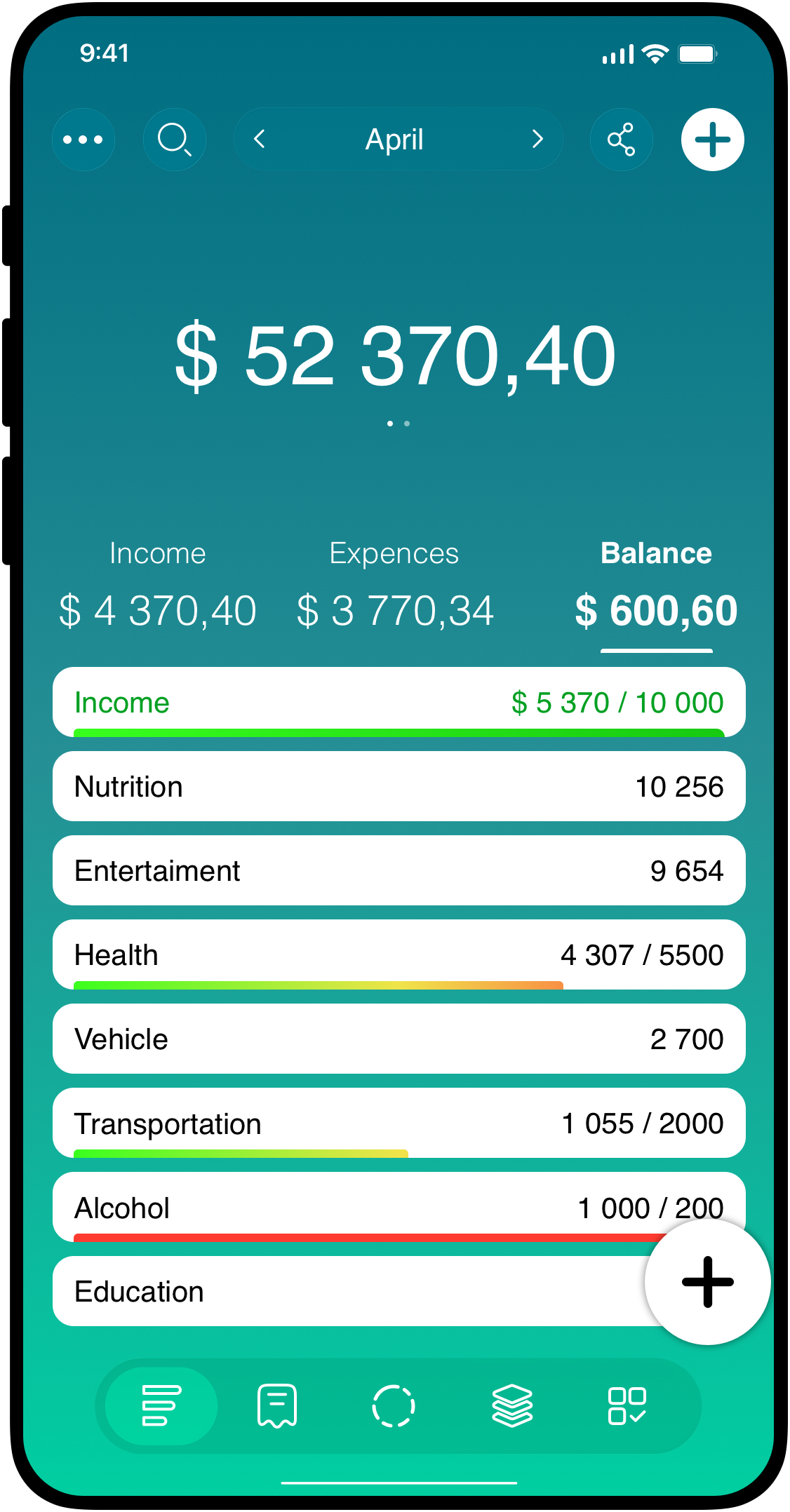Tap the share icon
790x1512 pixels.
pos(620,140)
